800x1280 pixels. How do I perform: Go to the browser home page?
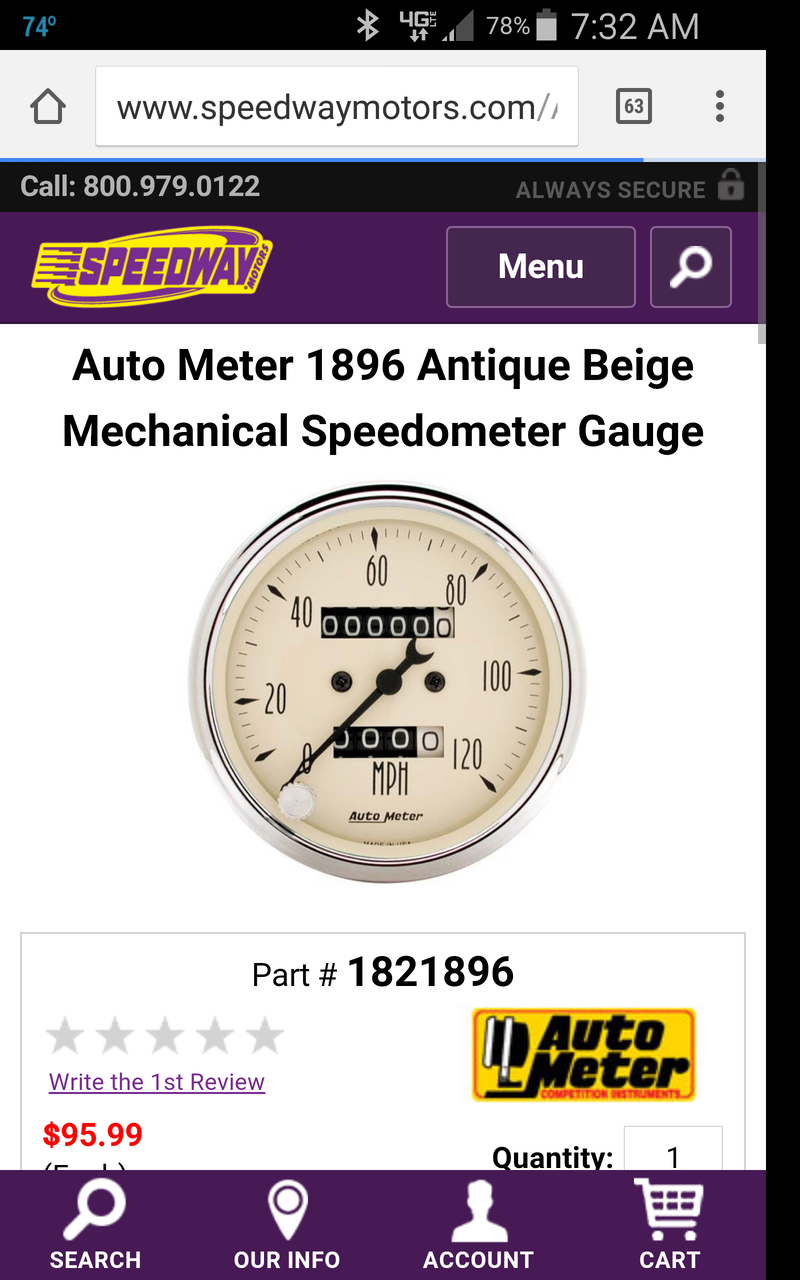tap(48, 107)
